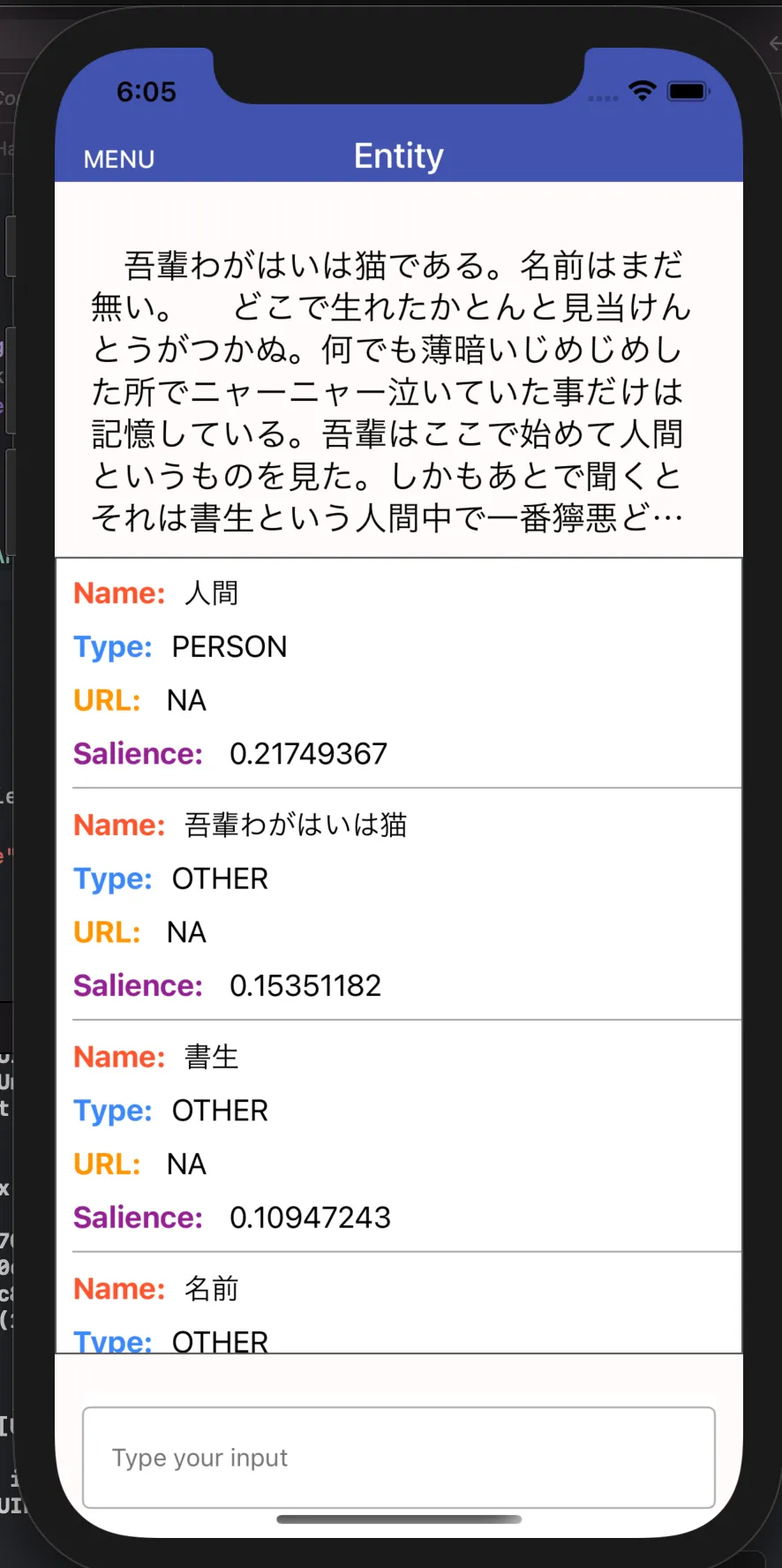Tap the battery indicator in the status bar
782x1568 pixels.
pos(684,90)
